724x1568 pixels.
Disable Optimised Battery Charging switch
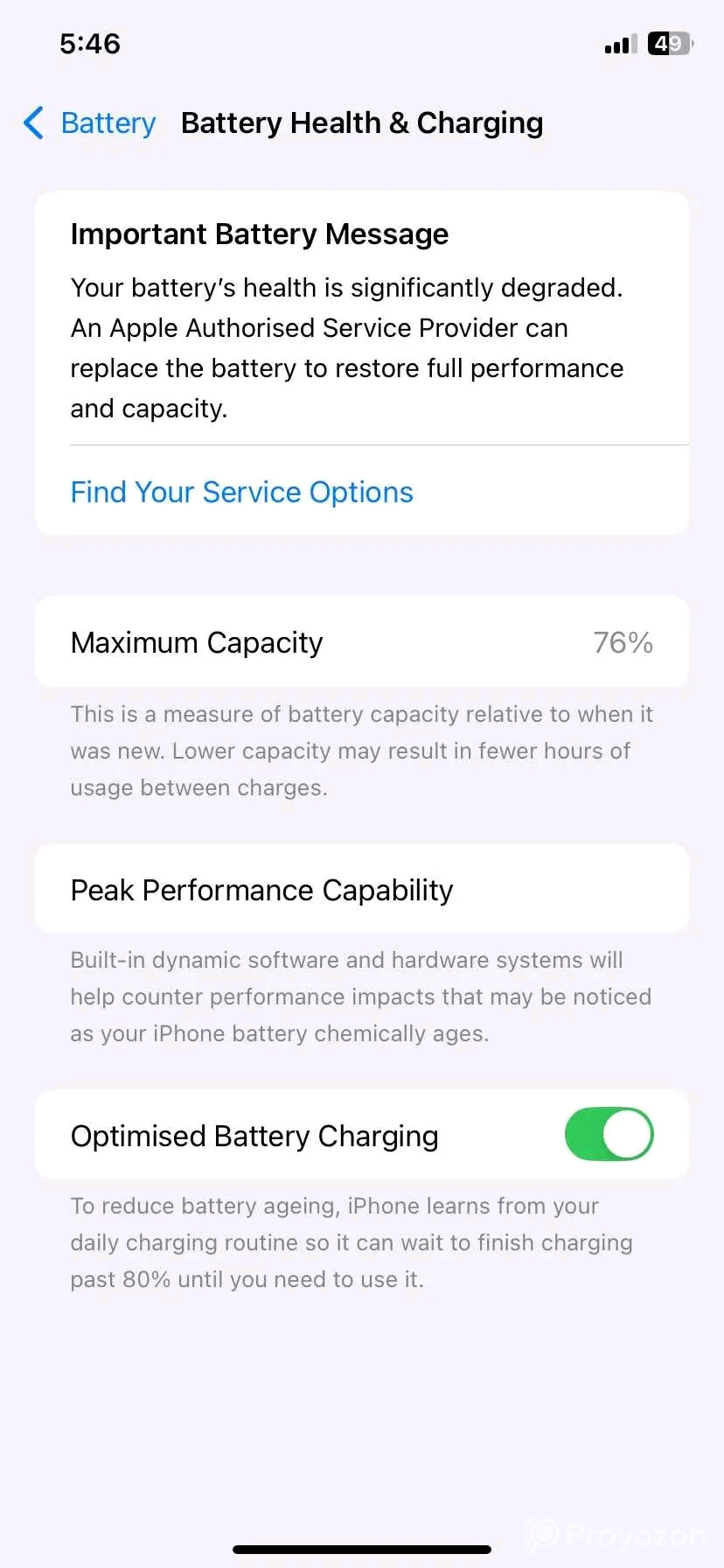[x=609, y=1135]
